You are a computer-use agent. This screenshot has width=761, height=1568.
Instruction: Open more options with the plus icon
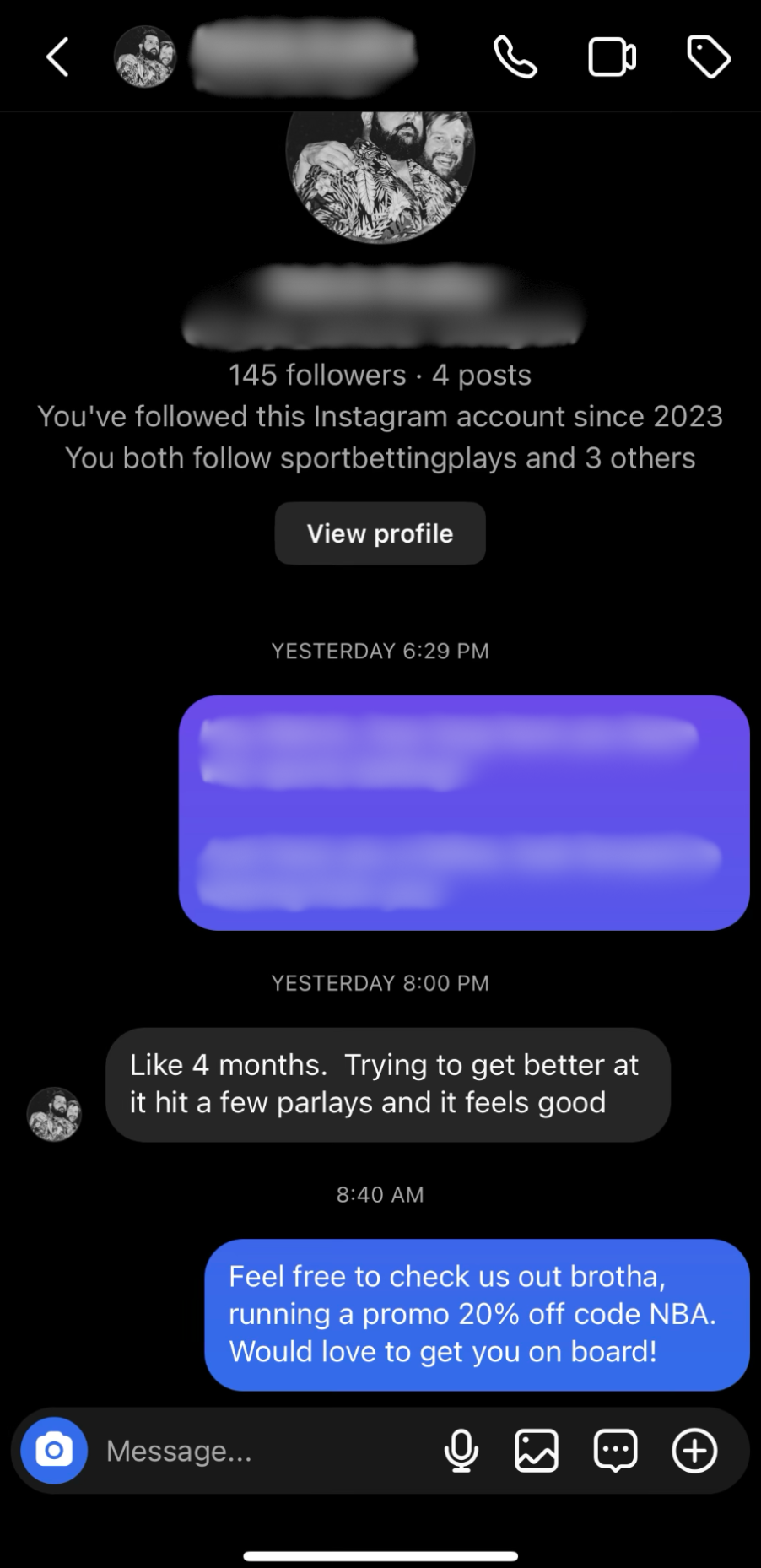point(694,1450)
